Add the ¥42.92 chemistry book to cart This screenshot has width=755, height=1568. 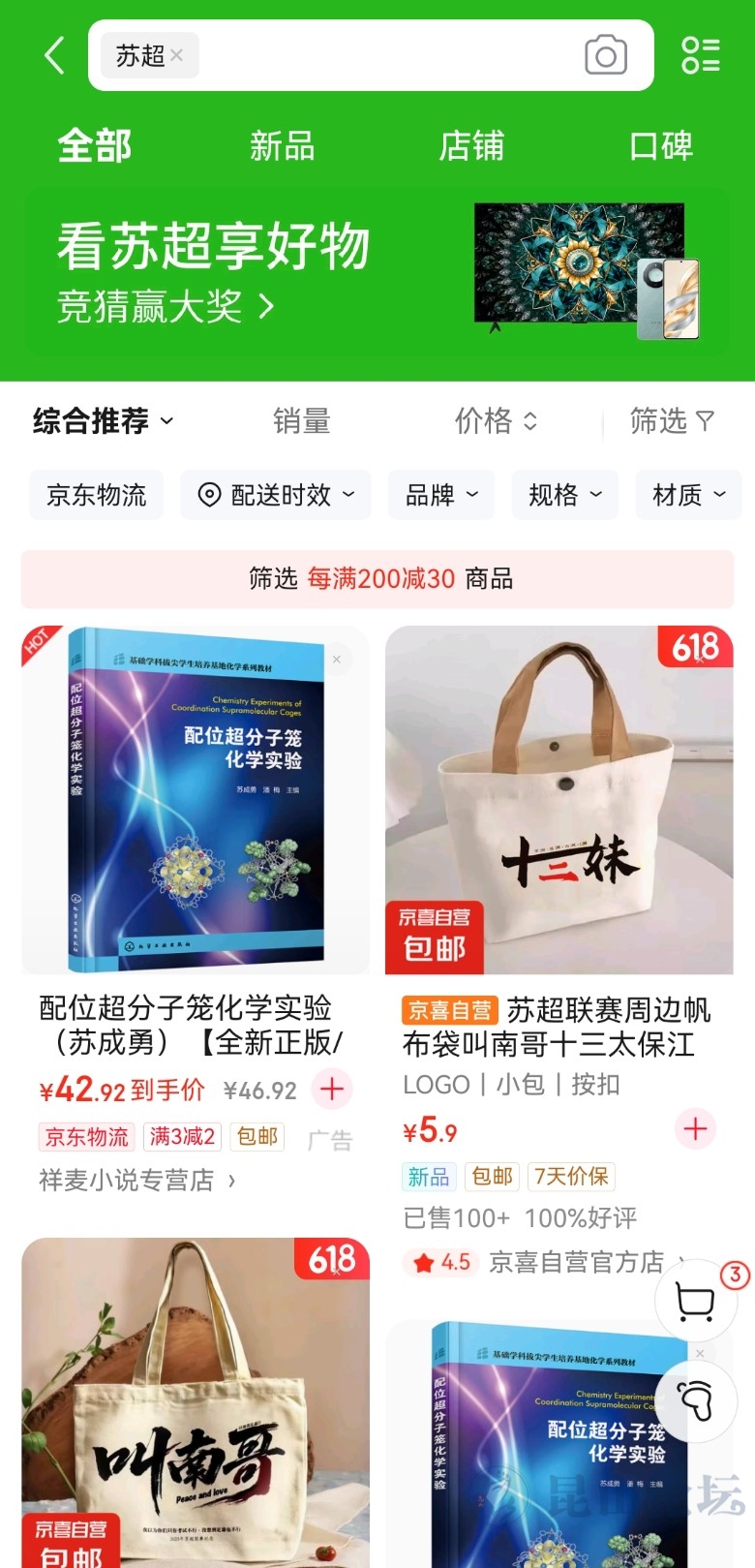(332, 1090)
